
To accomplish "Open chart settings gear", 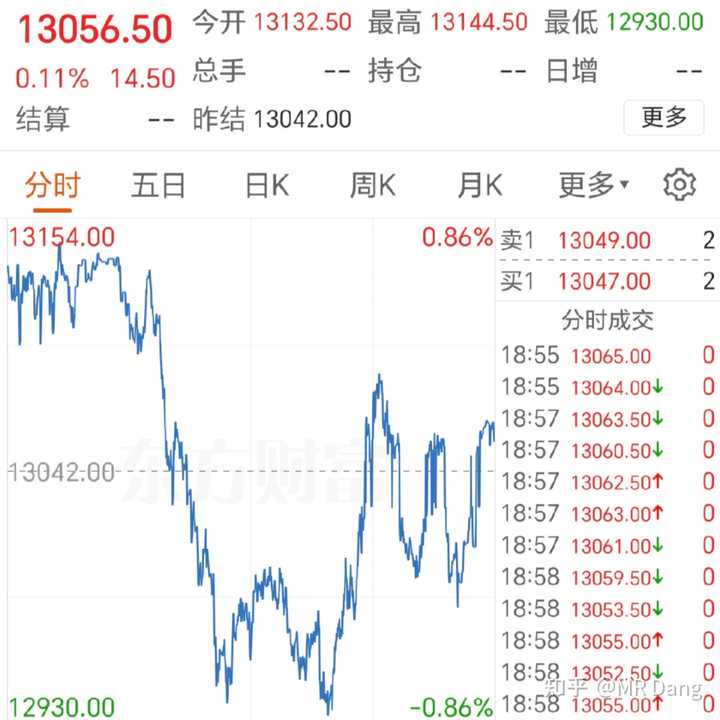I will [679, 185].
